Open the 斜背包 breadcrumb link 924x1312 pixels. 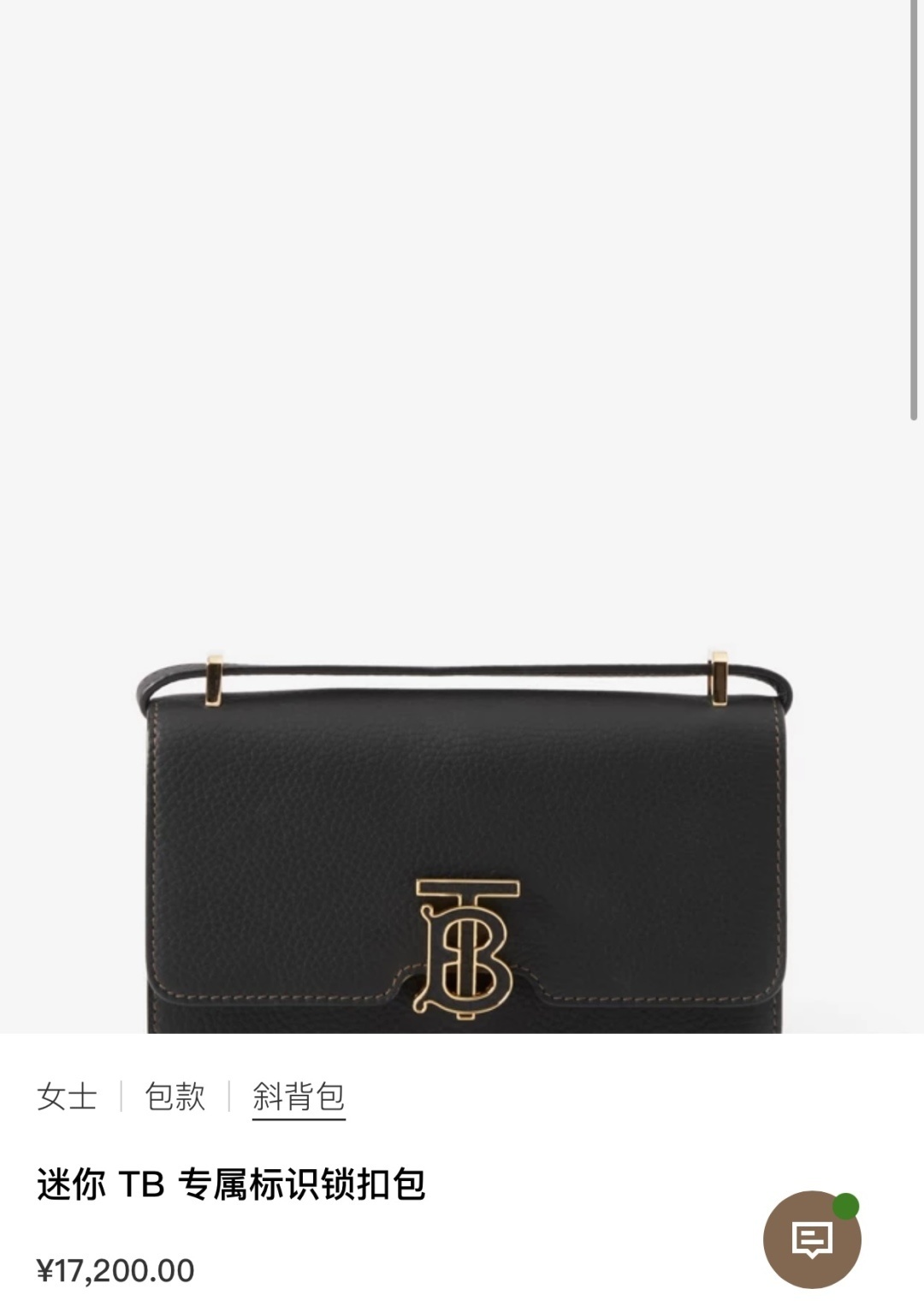[299, 1096]
